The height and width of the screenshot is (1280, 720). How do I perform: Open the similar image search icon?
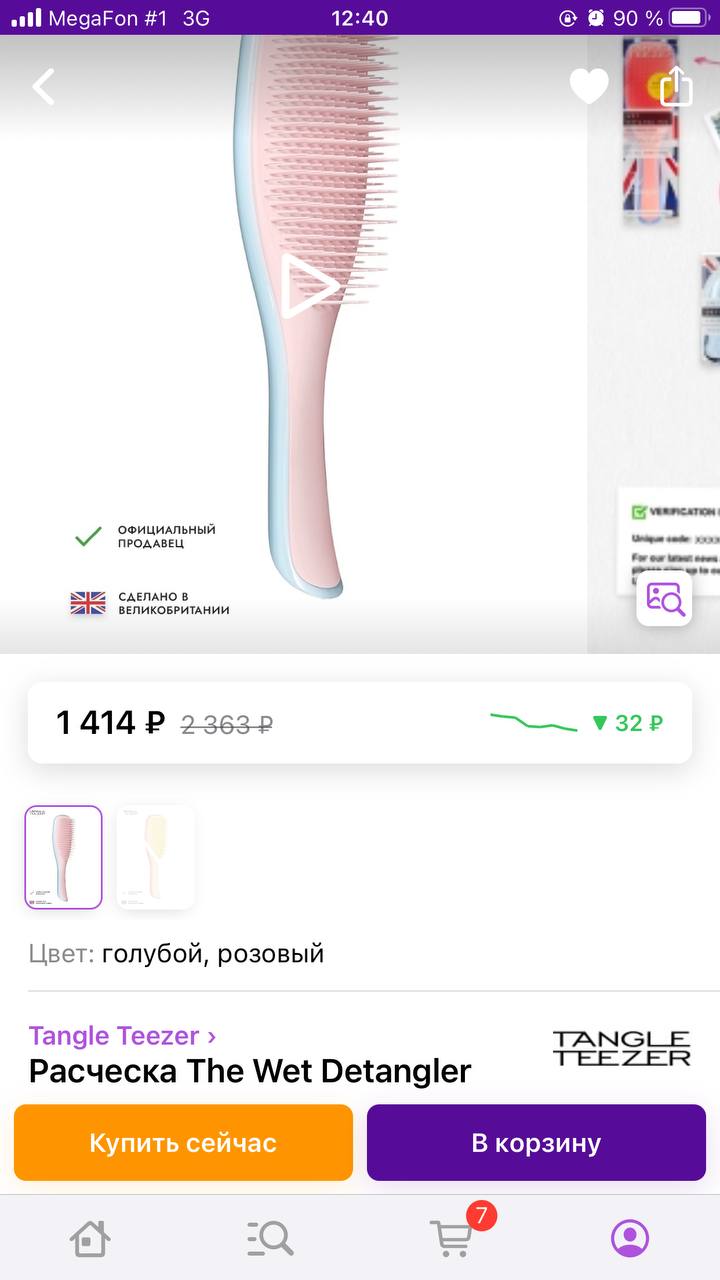(x=665, y=598)
